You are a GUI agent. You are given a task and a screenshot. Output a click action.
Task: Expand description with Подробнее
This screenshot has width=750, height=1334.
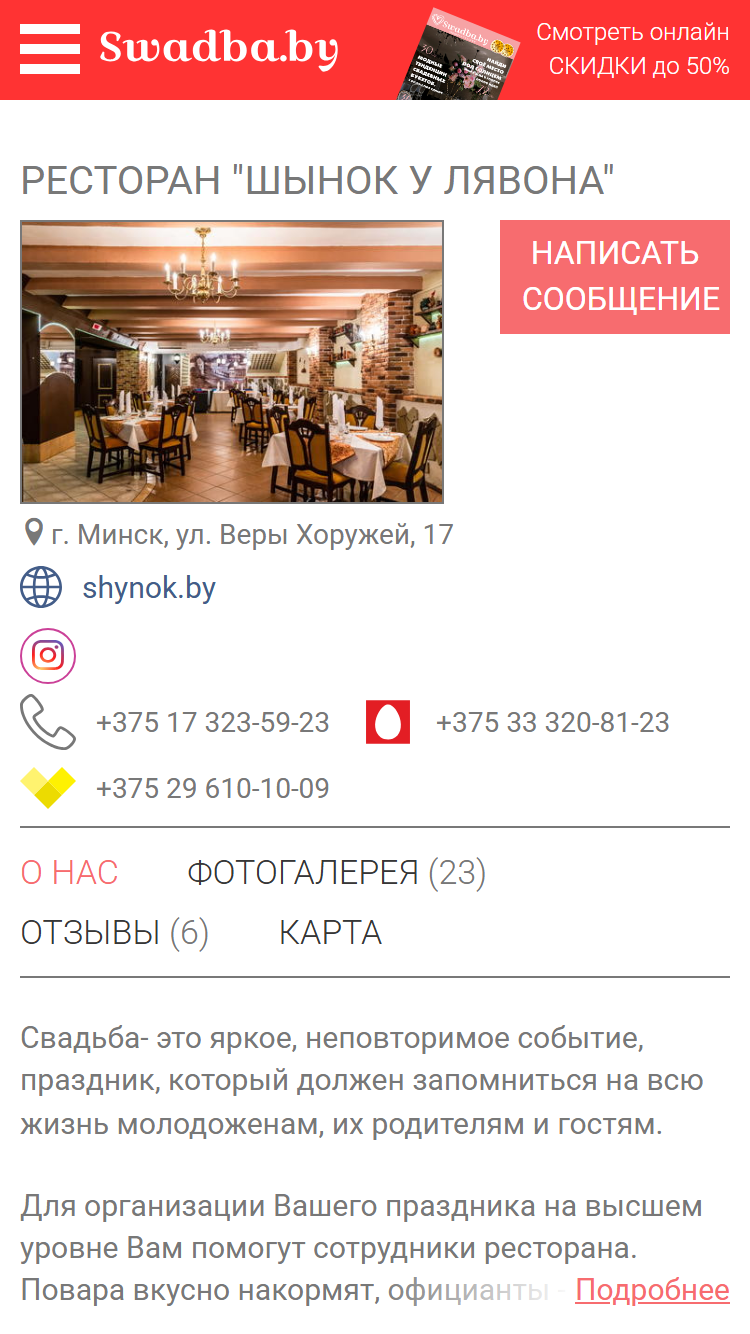[652, 1290]
